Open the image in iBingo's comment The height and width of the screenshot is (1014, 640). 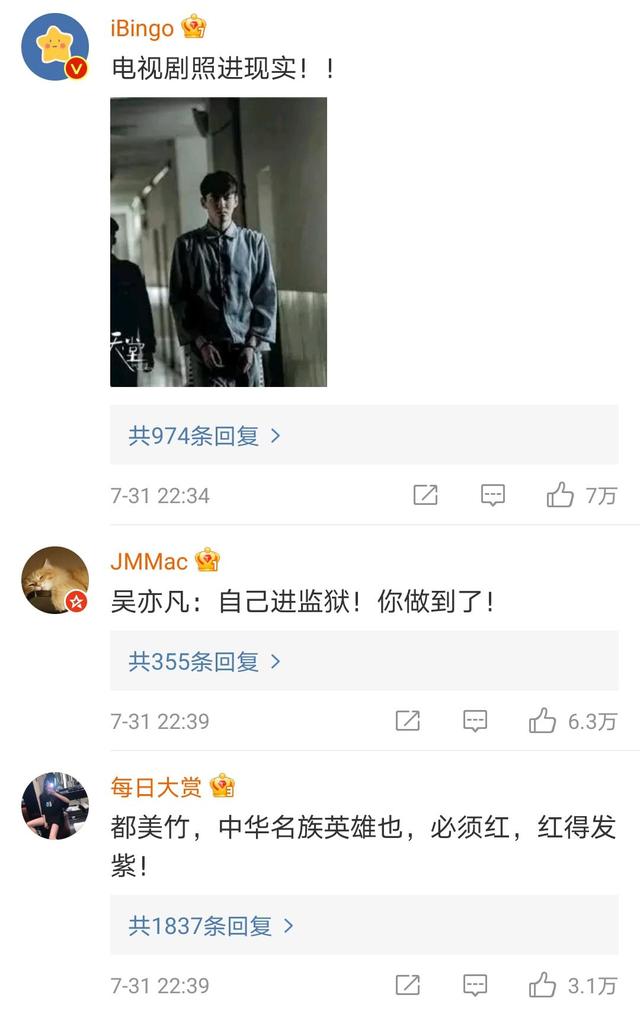pos(218,242)
